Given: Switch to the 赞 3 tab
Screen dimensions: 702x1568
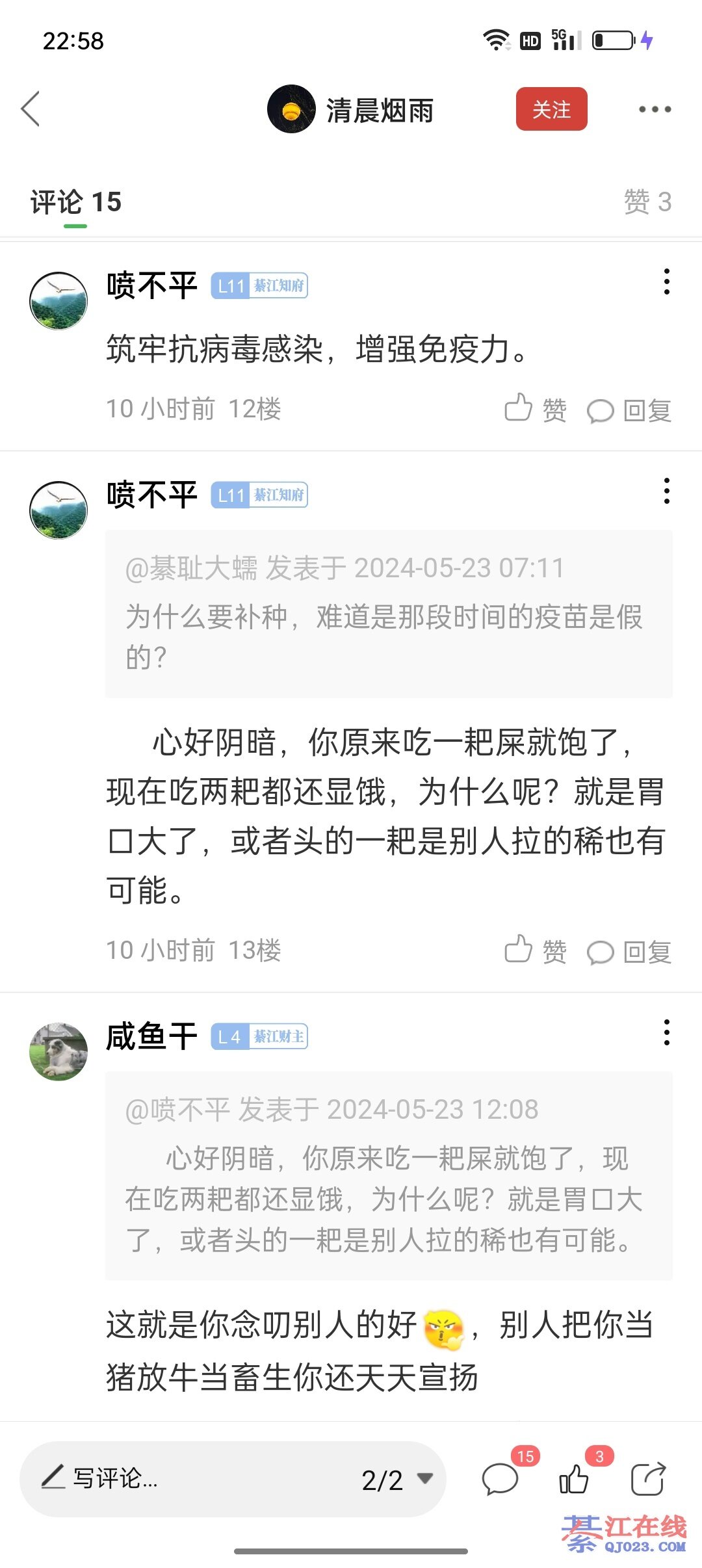Looking at the screenshot, I should 647,202.
